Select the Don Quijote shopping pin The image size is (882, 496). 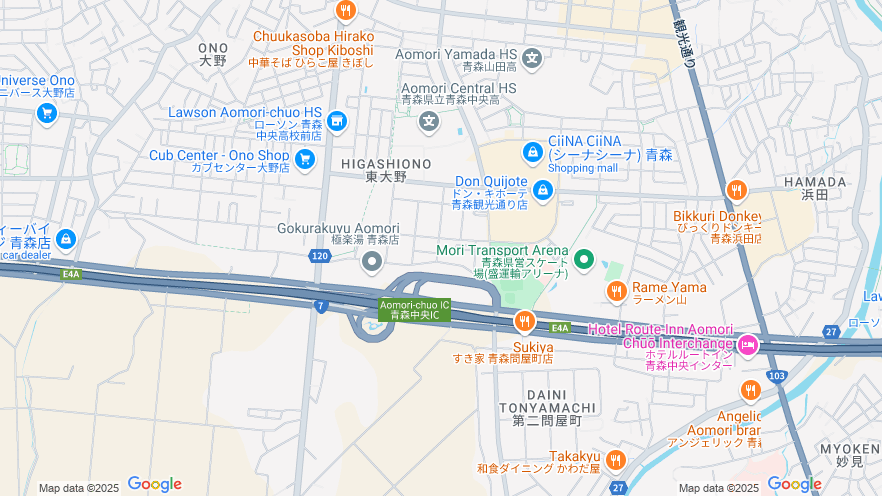click(543, 188)
